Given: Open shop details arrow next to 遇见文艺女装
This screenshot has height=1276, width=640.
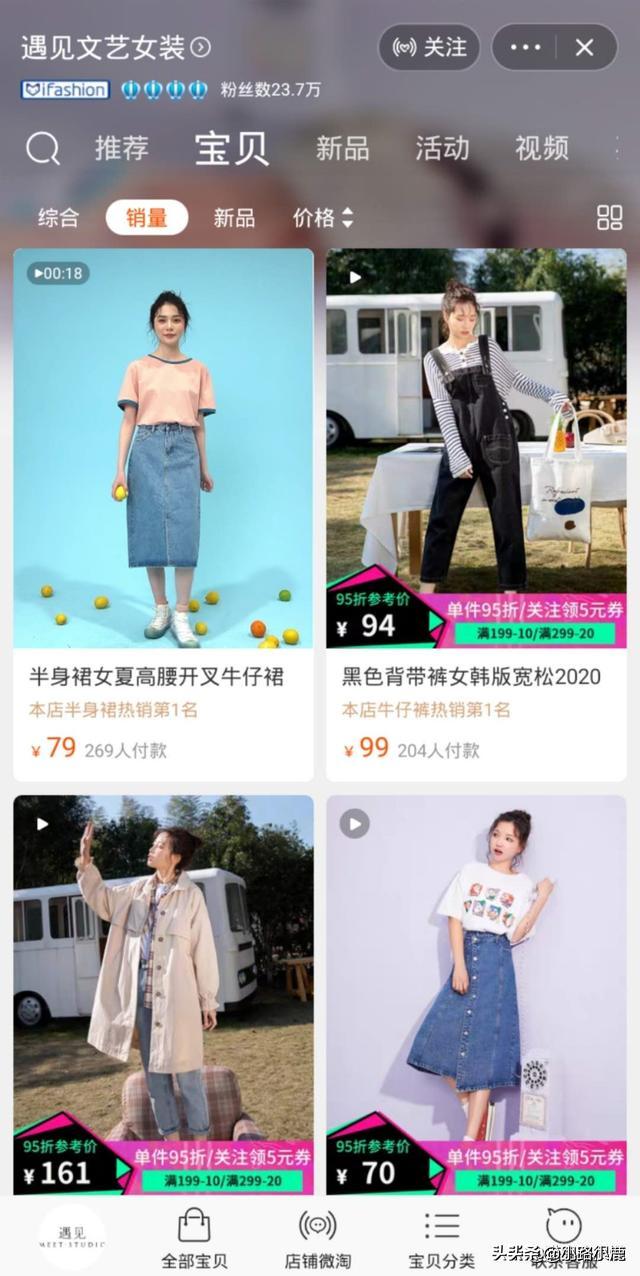Looking at the screenshot, I should [201, 47].
